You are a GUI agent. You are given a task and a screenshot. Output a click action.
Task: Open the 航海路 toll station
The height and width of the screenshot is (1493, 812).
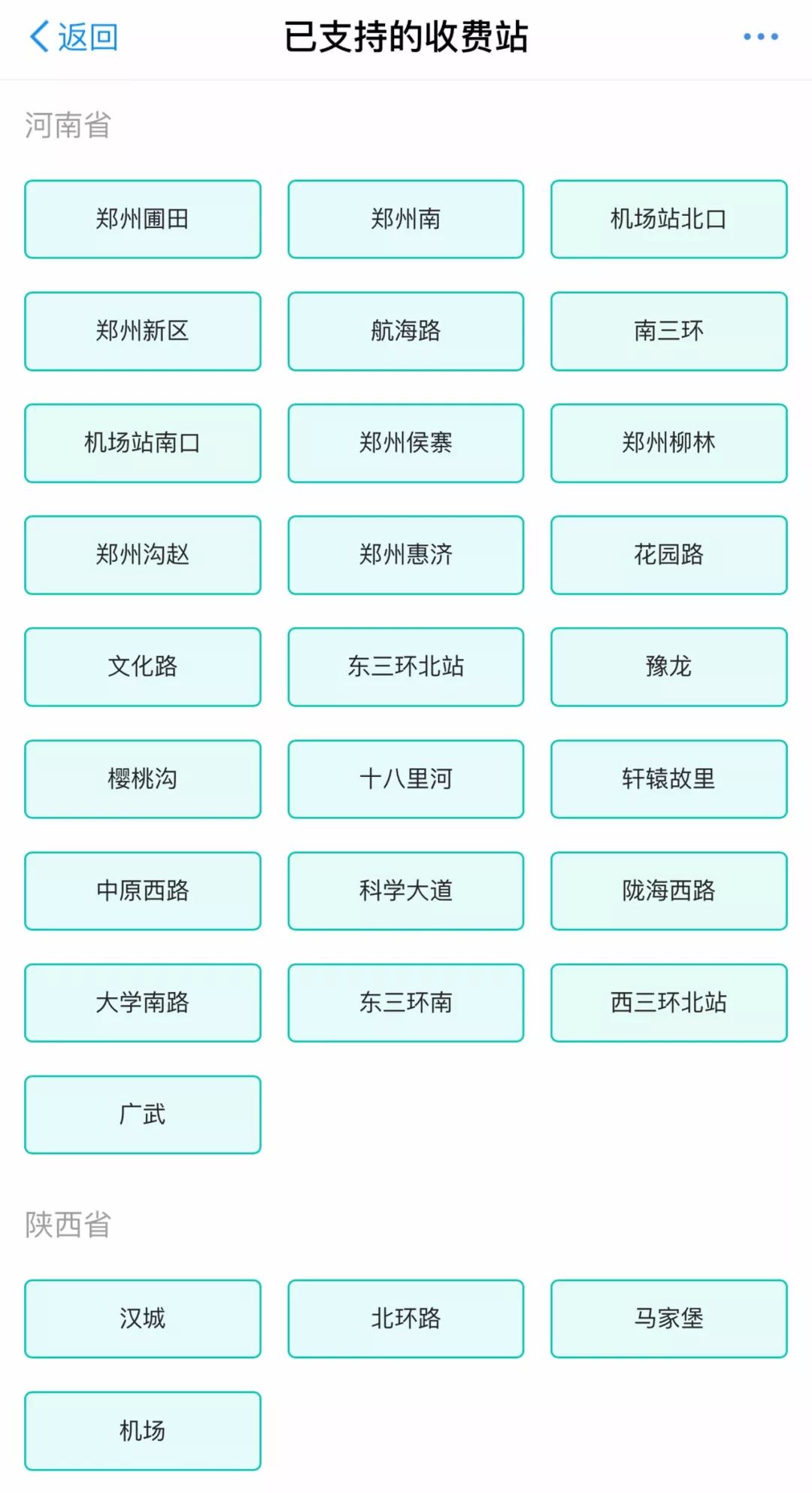pos(406,331)
